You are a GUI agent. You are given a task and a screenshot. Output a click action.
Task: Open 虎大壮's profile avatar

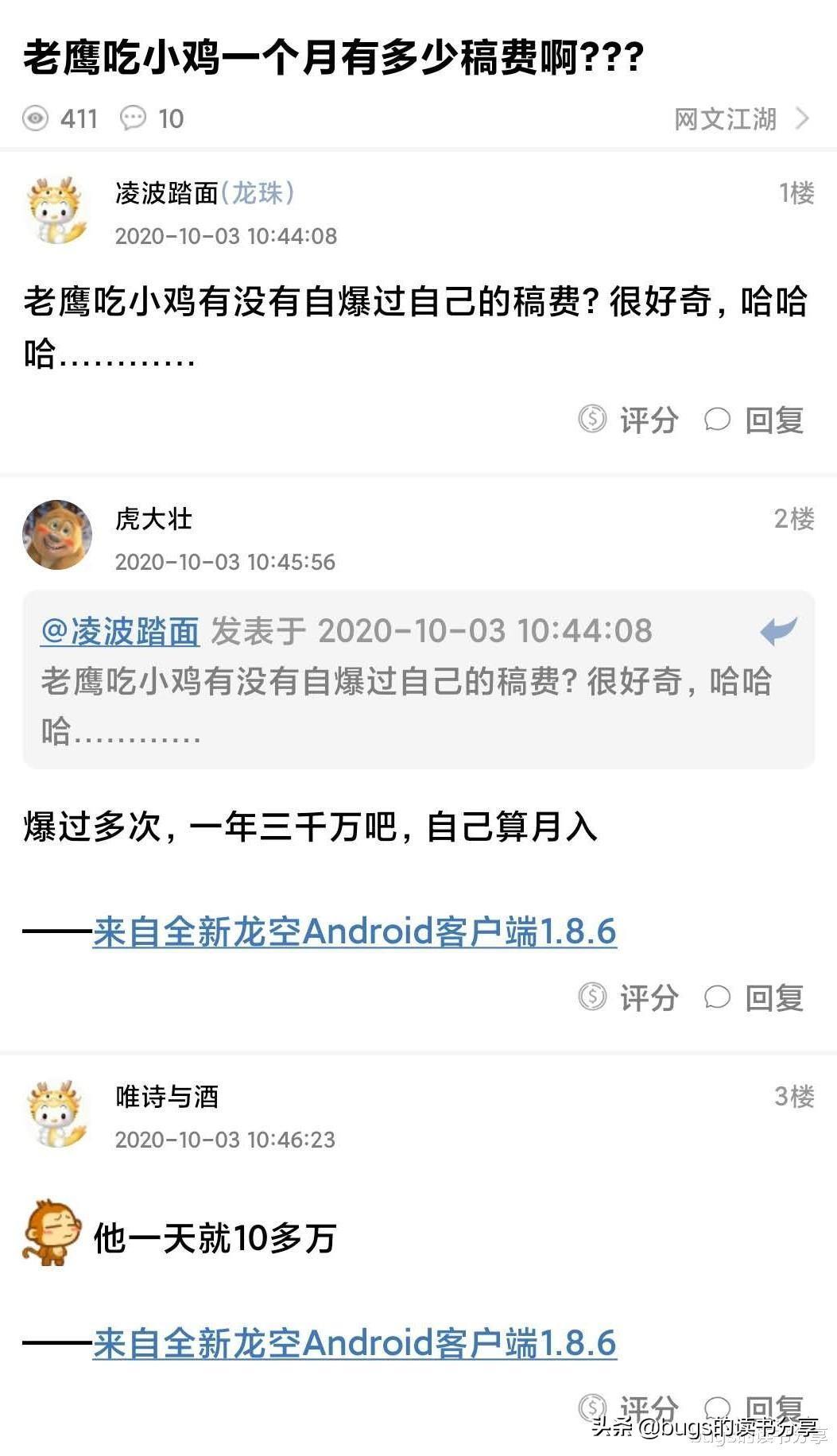tap(56, 535)
